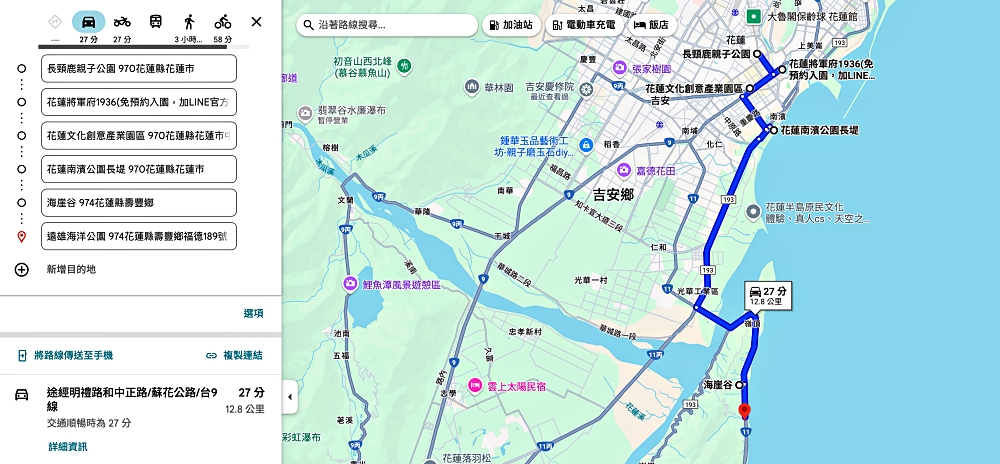
Task: Edit the 花蓮文化創意產業園區 stop field
Action: click(x=139, y=135)
